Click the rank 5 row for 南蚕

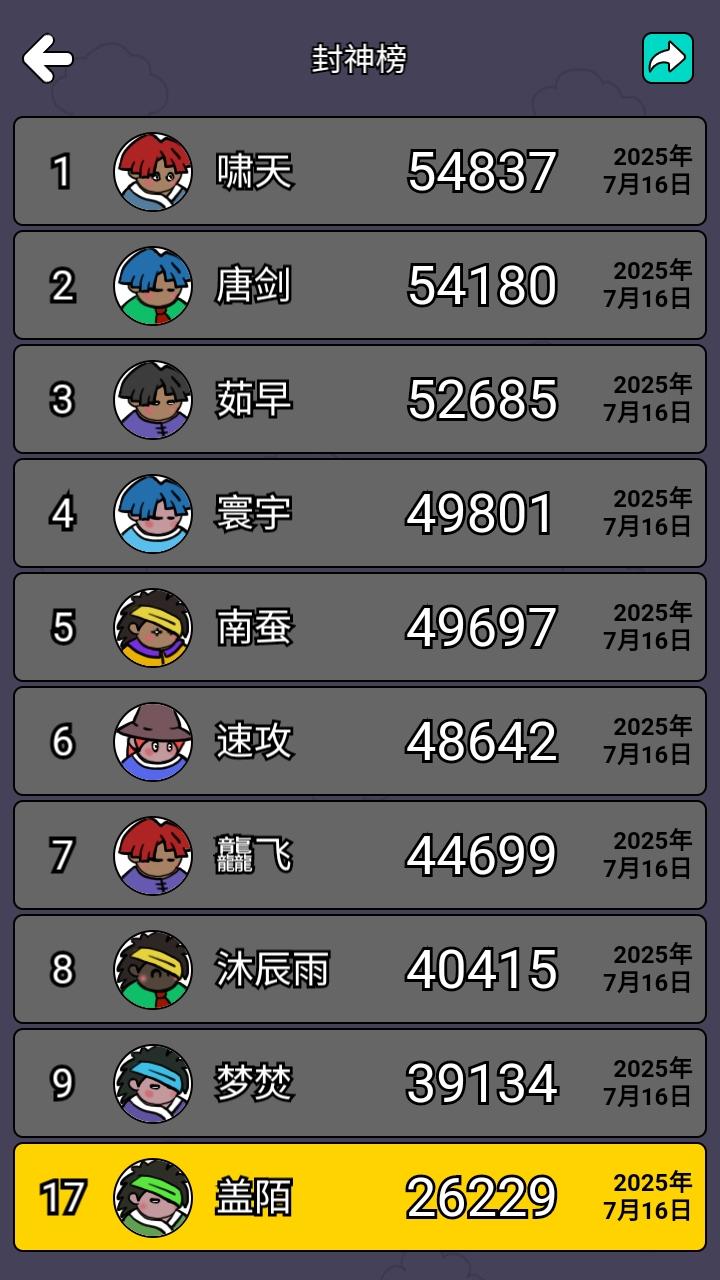(x=360, y=626)
